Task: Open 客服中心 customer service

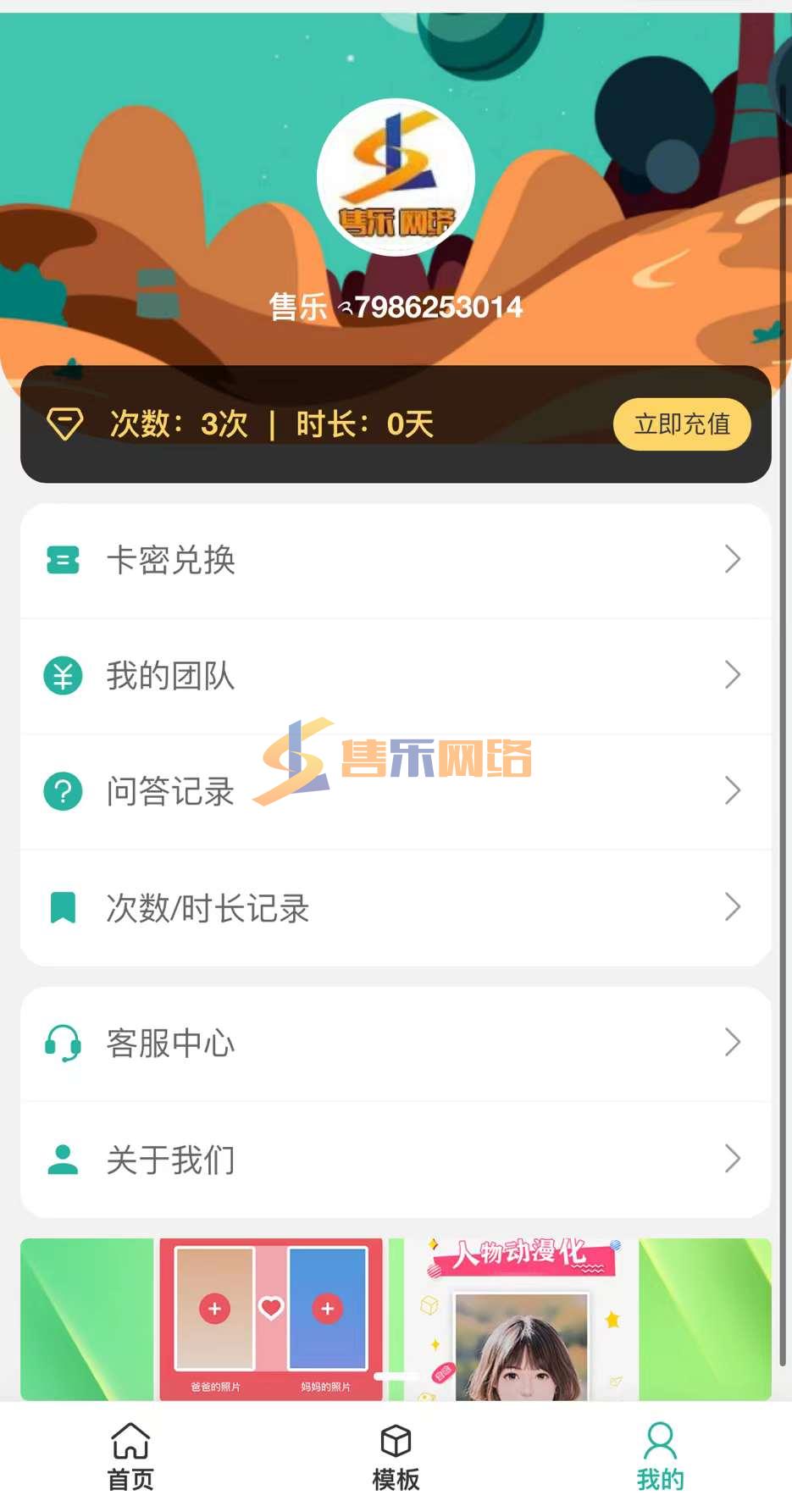Action: tap(396, 1043)
